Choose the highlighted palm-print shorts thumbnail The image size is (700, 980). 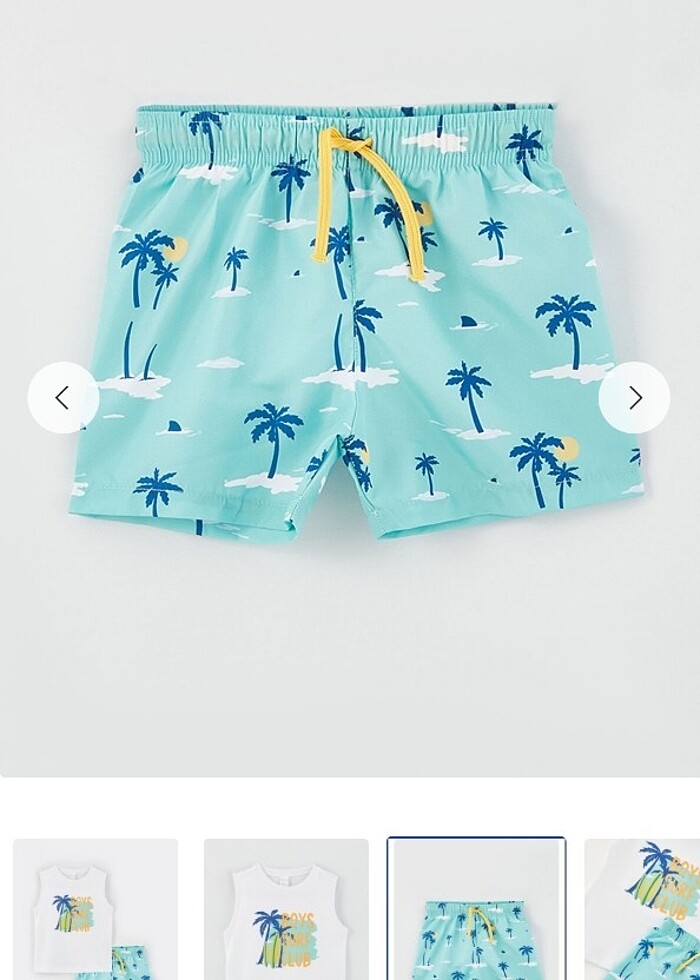click(476, 908)
